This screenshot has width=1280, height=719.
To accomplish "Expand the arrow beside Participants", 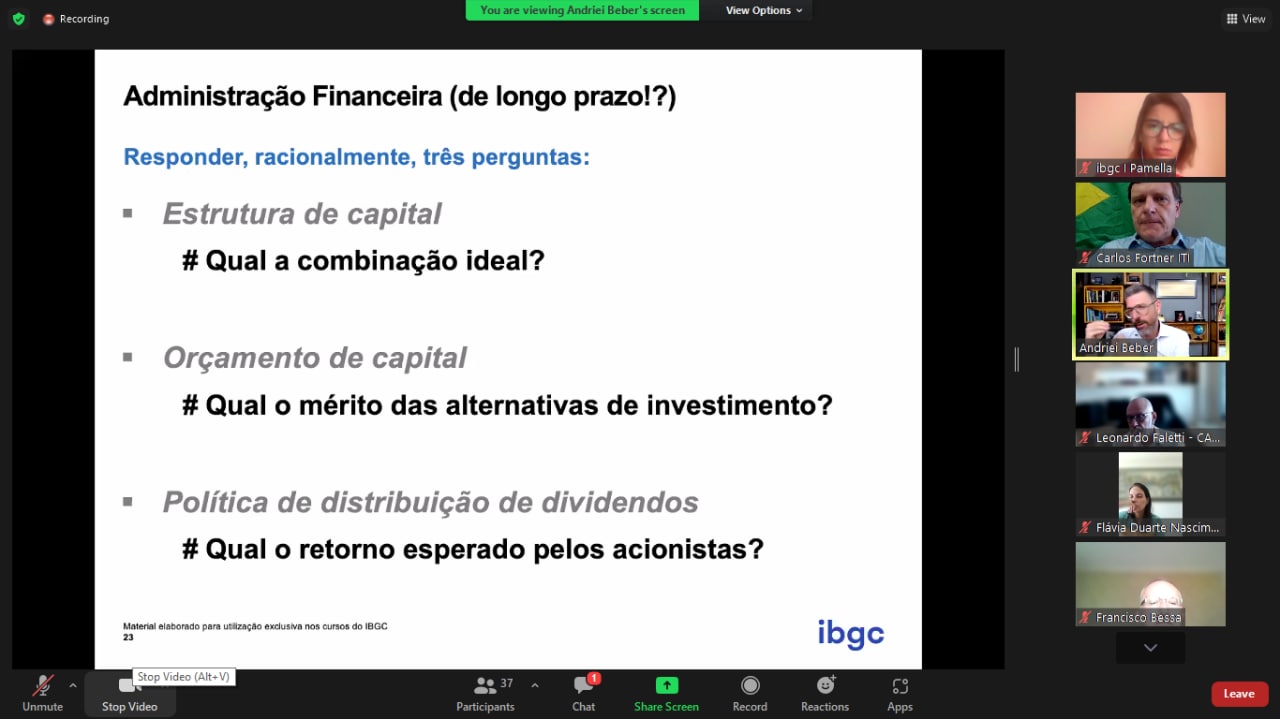I will pos(535,685).
